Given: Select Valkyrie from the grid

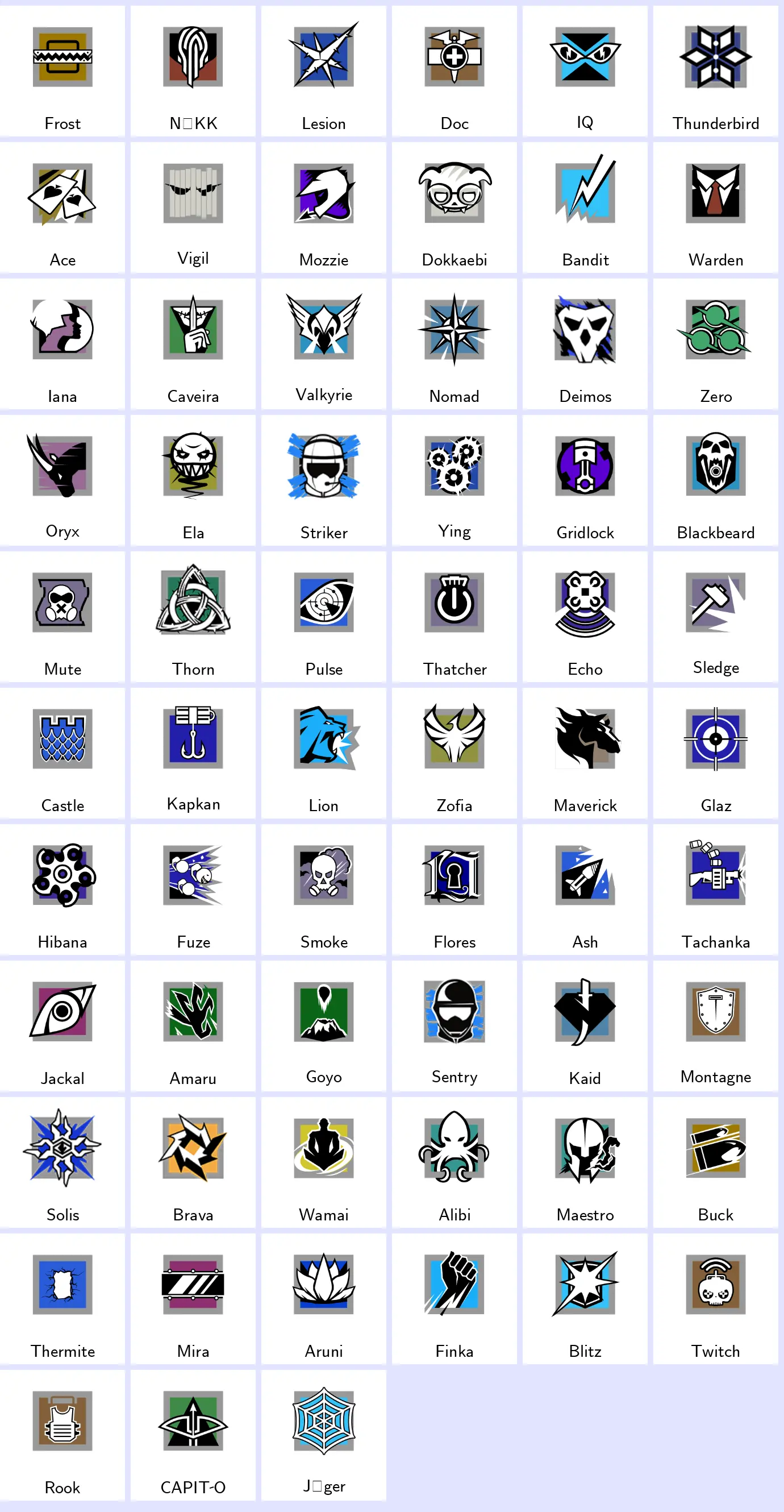Looking at the screenshot, I should 323,344.
